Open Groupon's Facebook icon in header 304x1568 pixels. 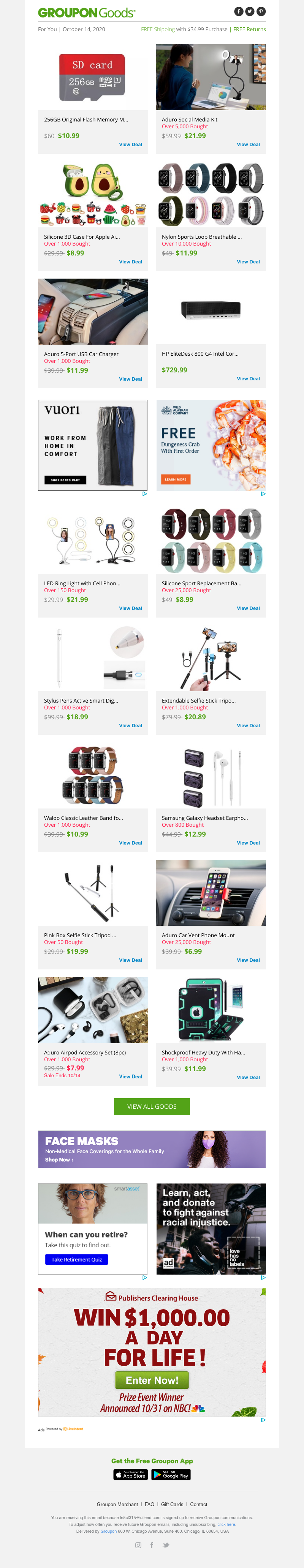tap(238, 11)
